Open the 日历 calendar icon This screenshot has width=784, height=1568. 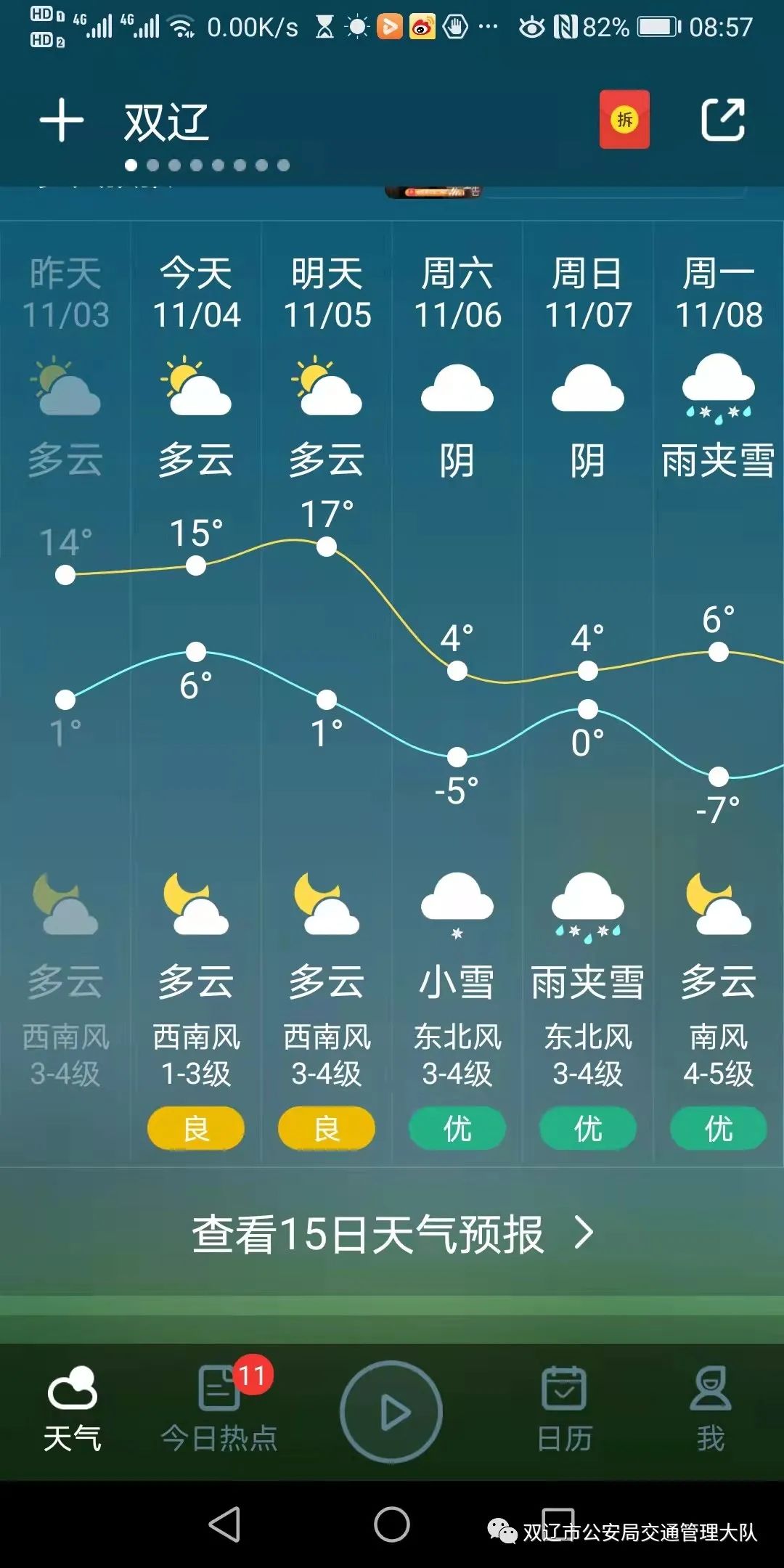(x=565, y=1408)
